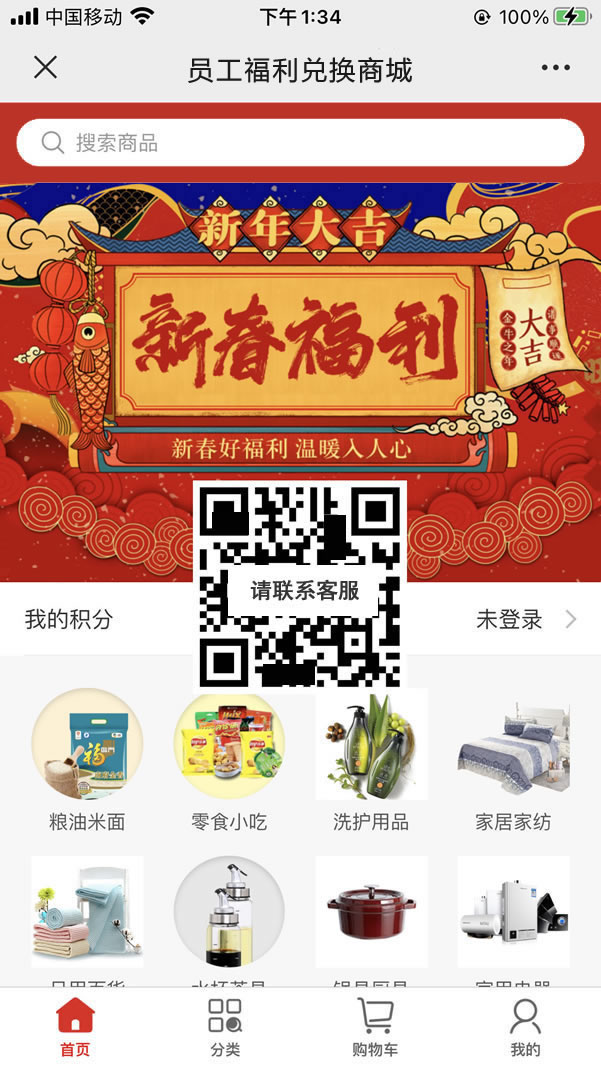Select the 零食小吃 category
This screenshot has width=601, height=1067.
229,761
